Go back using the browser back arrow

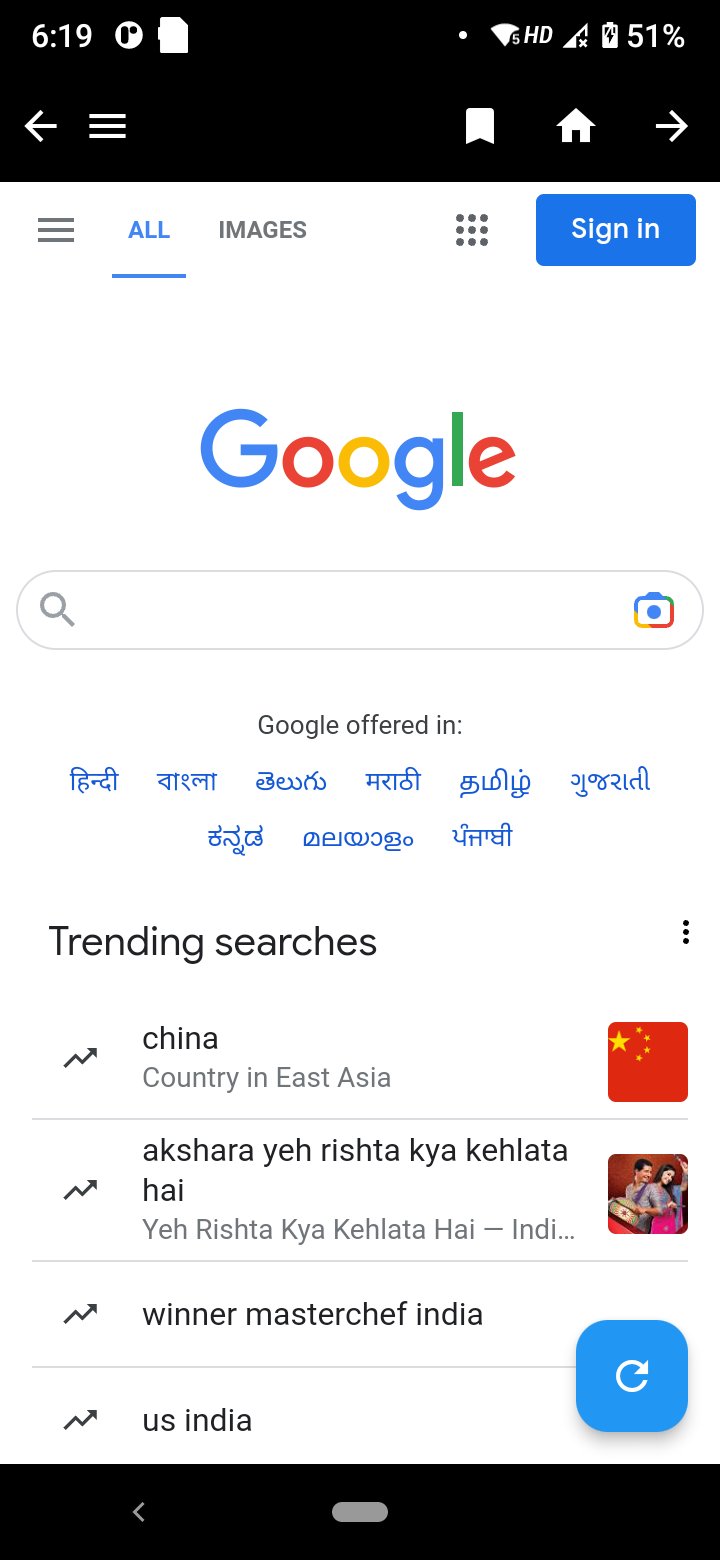point(41,126)
